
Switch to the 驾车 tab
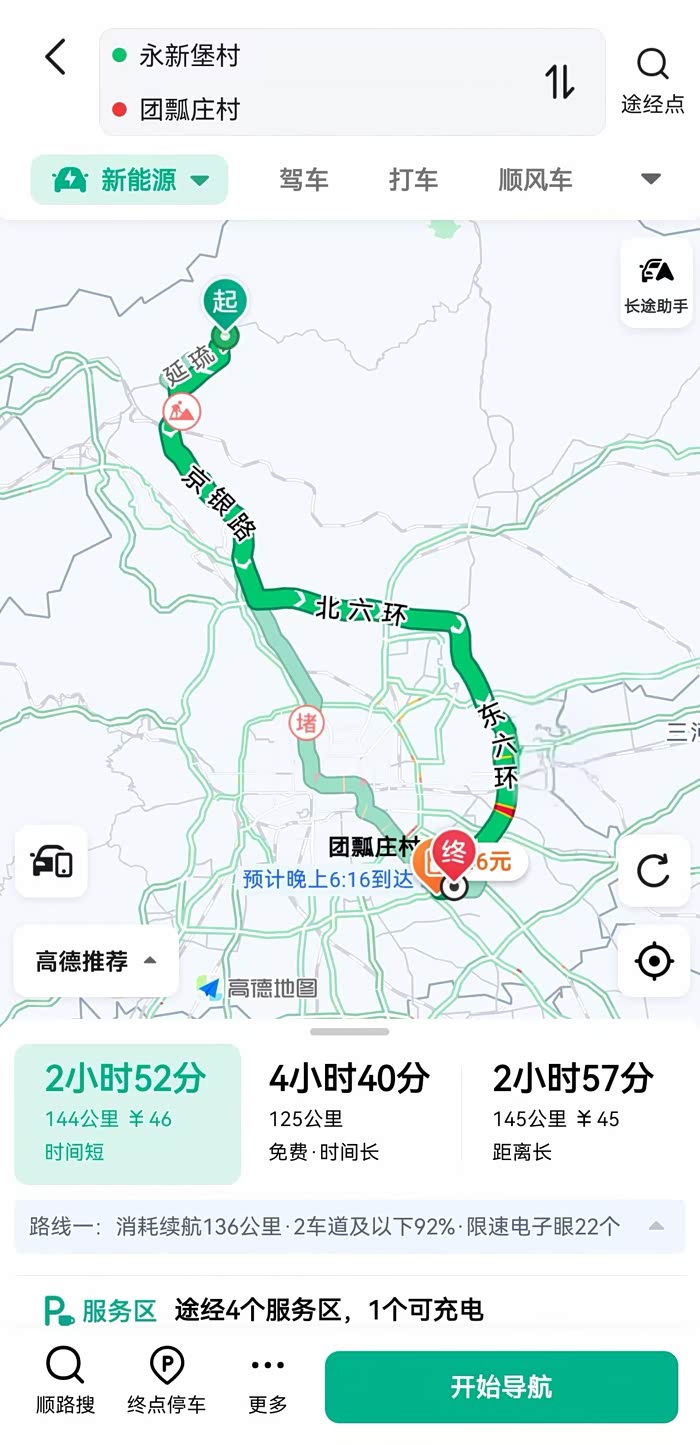tap(304, 180)
